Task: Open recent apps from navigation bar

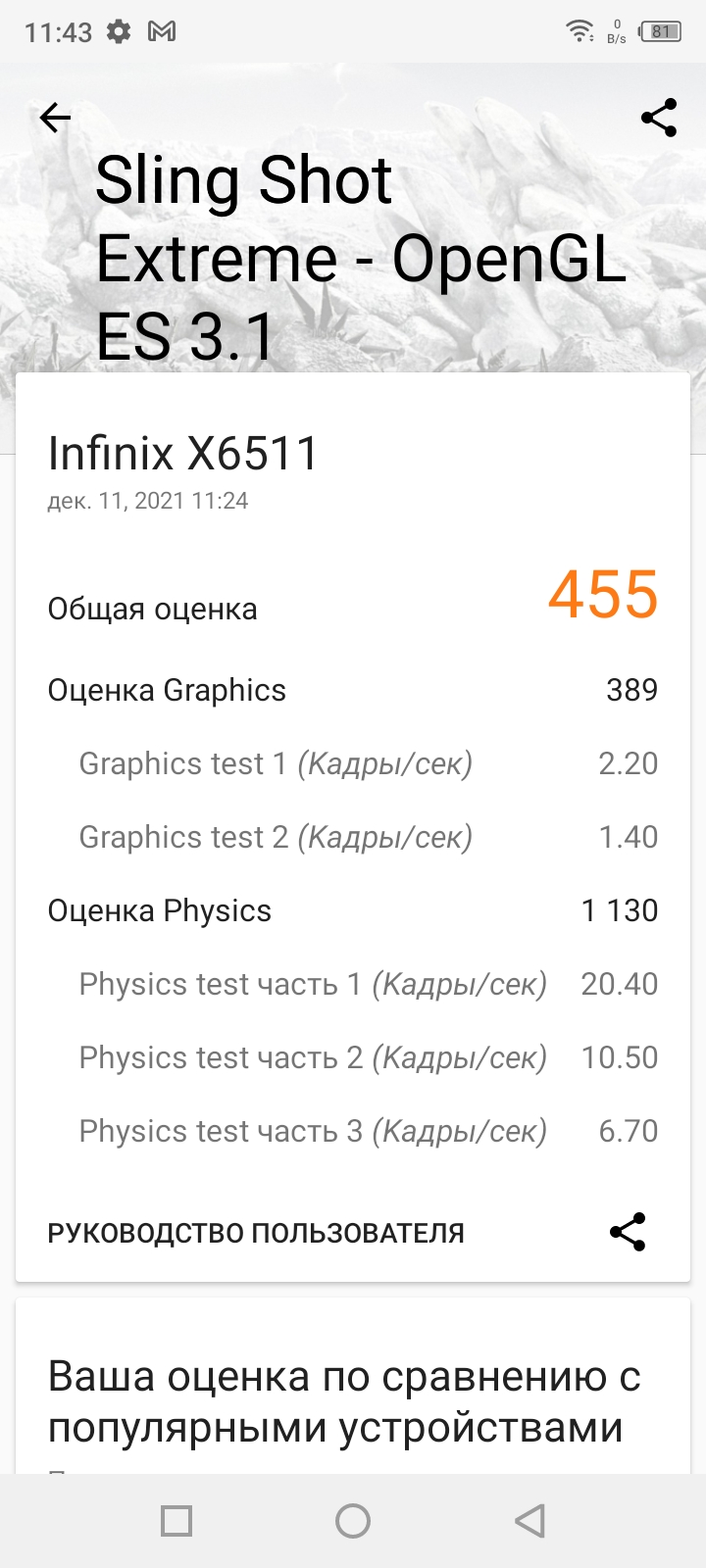Action: point(176,1521)
